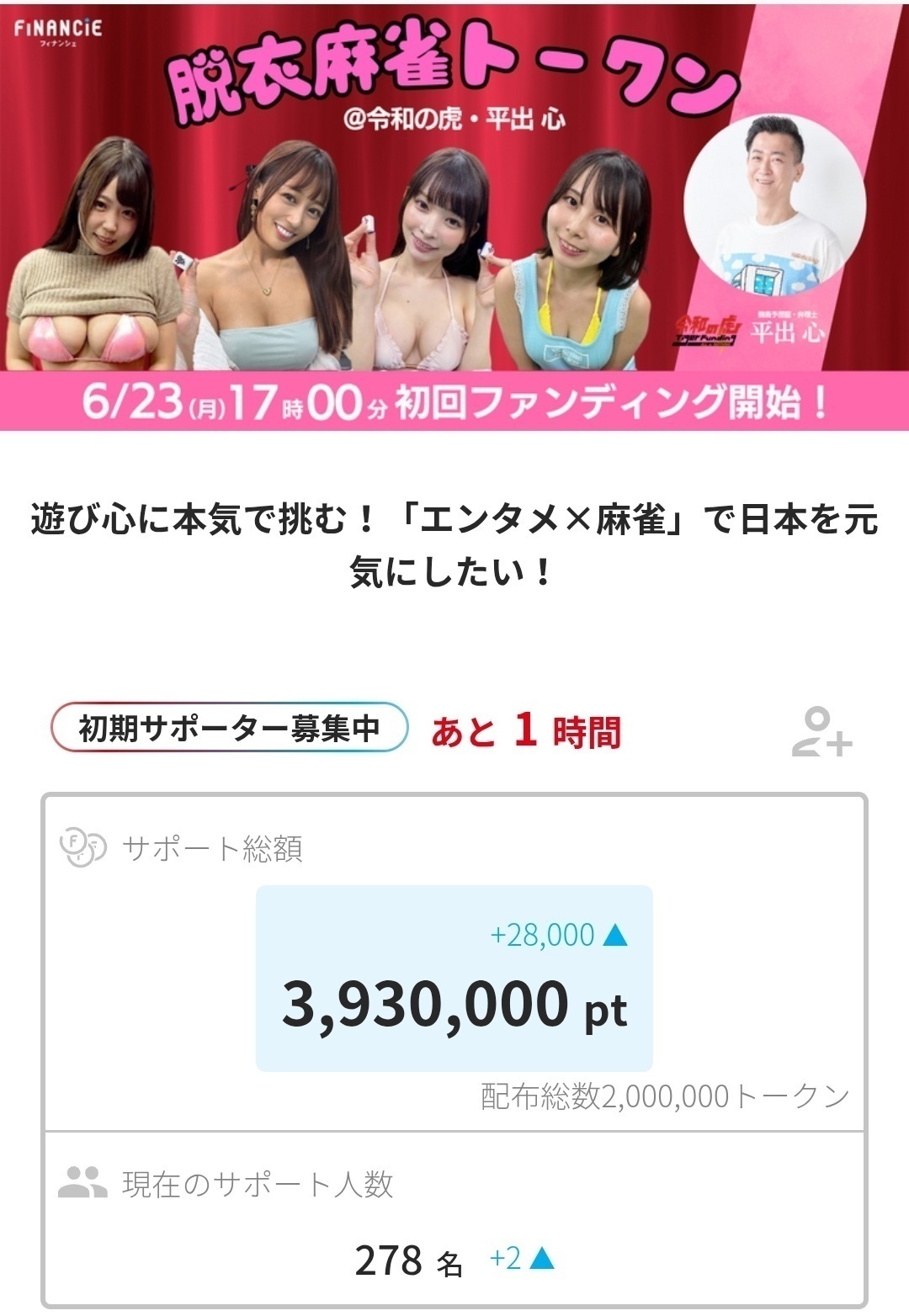Image resolution: width=909 pixels, height=1316 pixels.
Task: Open the 脱衣麻雀トークン banner image
Action: click(454, 216)
